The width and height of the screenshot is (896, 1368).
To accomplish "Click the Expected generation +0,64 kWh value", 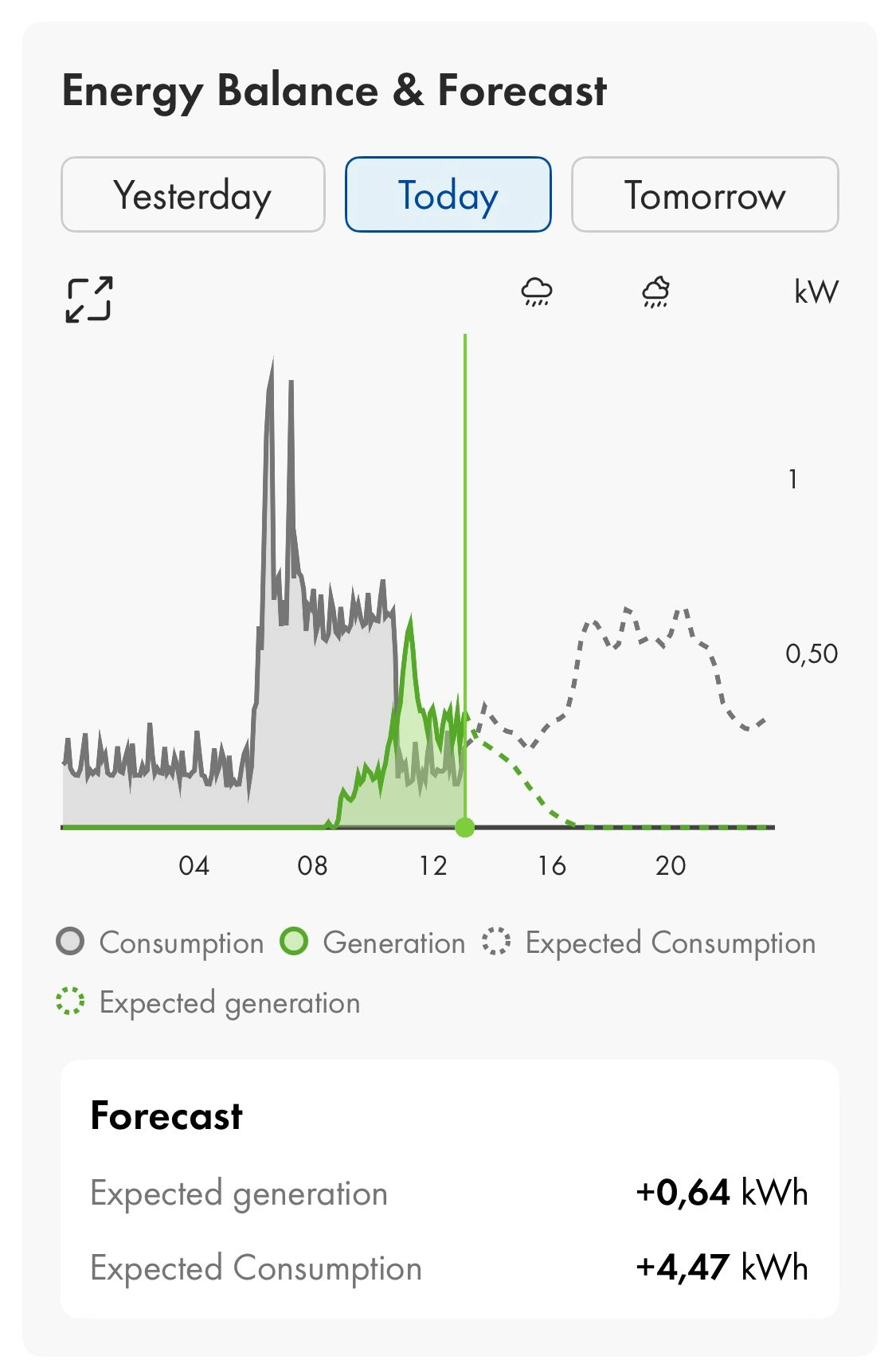I will [x=719, y=1193].
